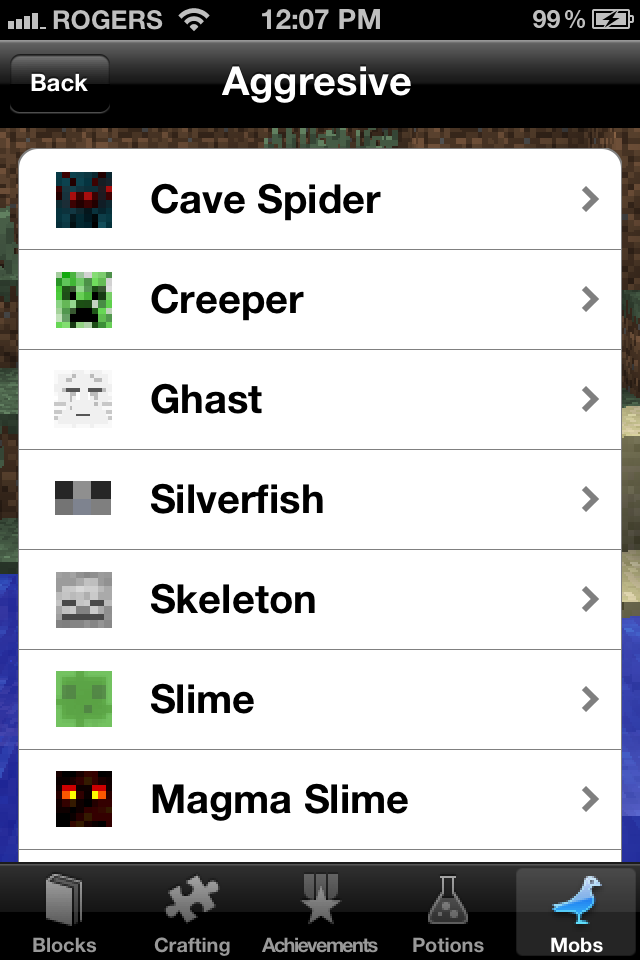Go back using the Back button
640x960 pixels.
pyautogui.click(x=59, y=84)
